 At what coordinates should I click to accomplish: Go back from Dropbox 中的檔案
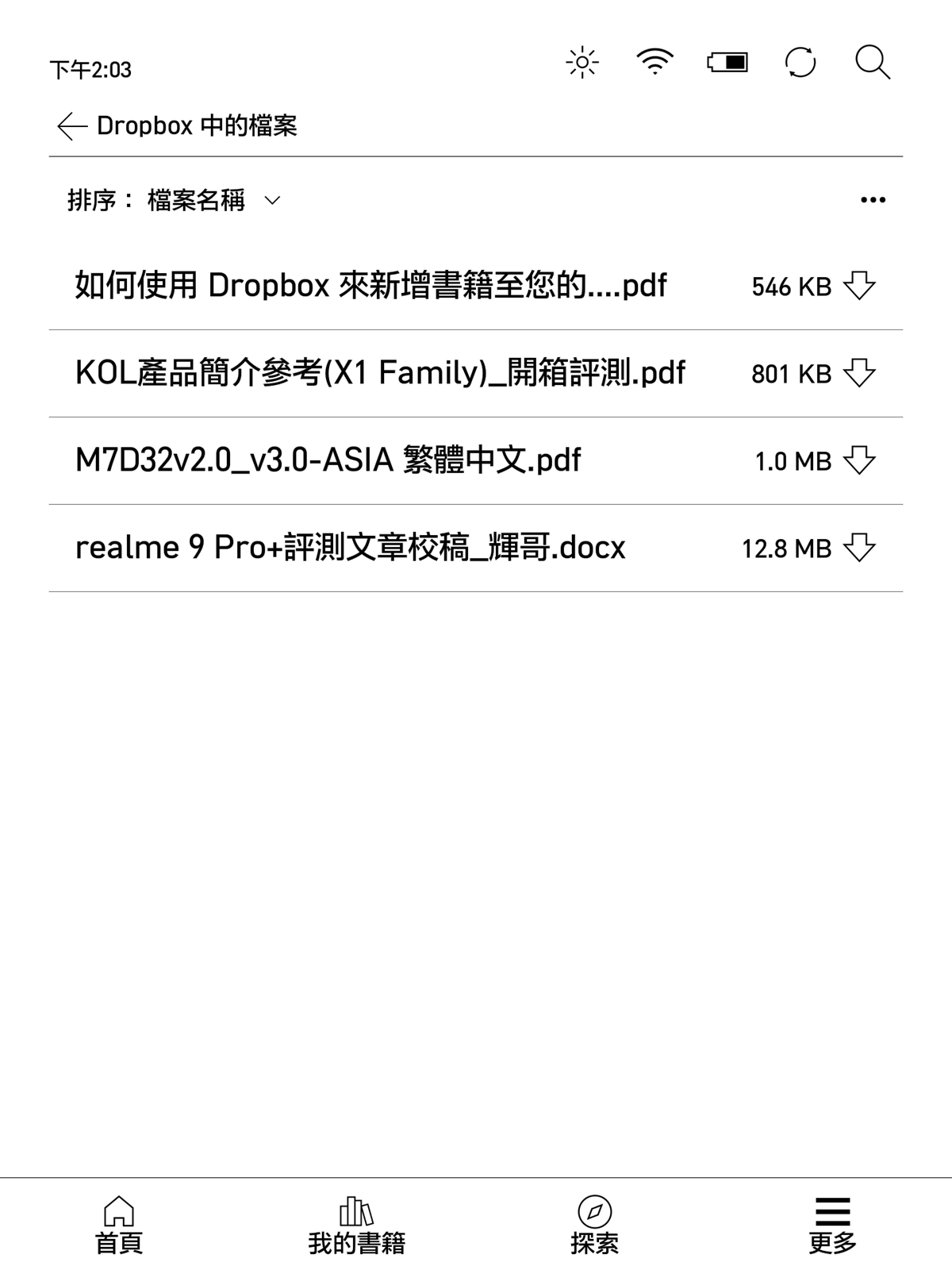[71, 126]
